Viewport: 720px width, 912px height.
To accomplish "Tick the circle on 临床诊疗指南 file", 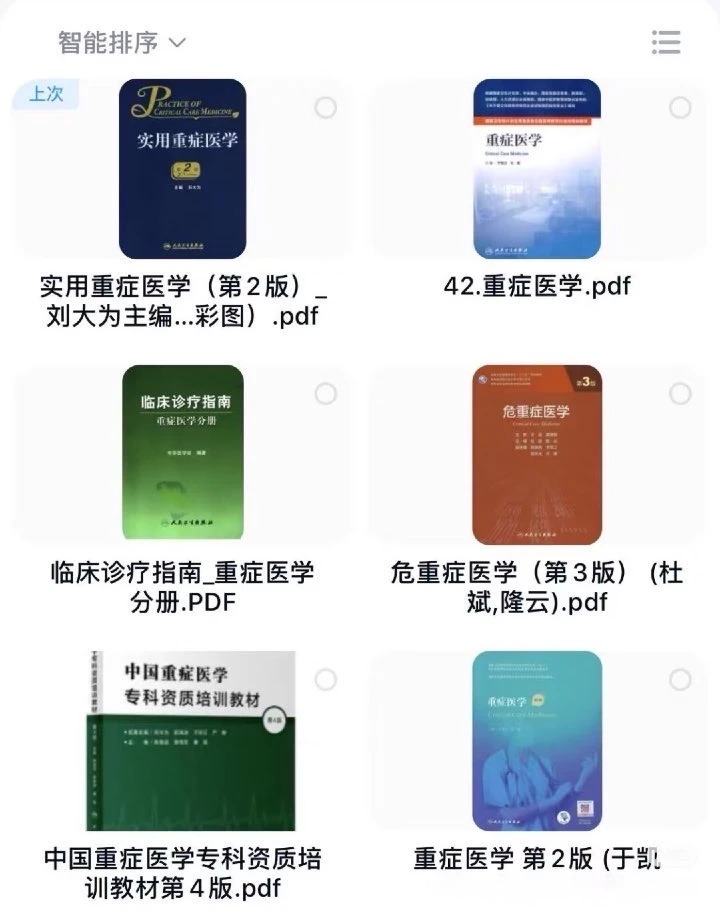I will point(325,394).
